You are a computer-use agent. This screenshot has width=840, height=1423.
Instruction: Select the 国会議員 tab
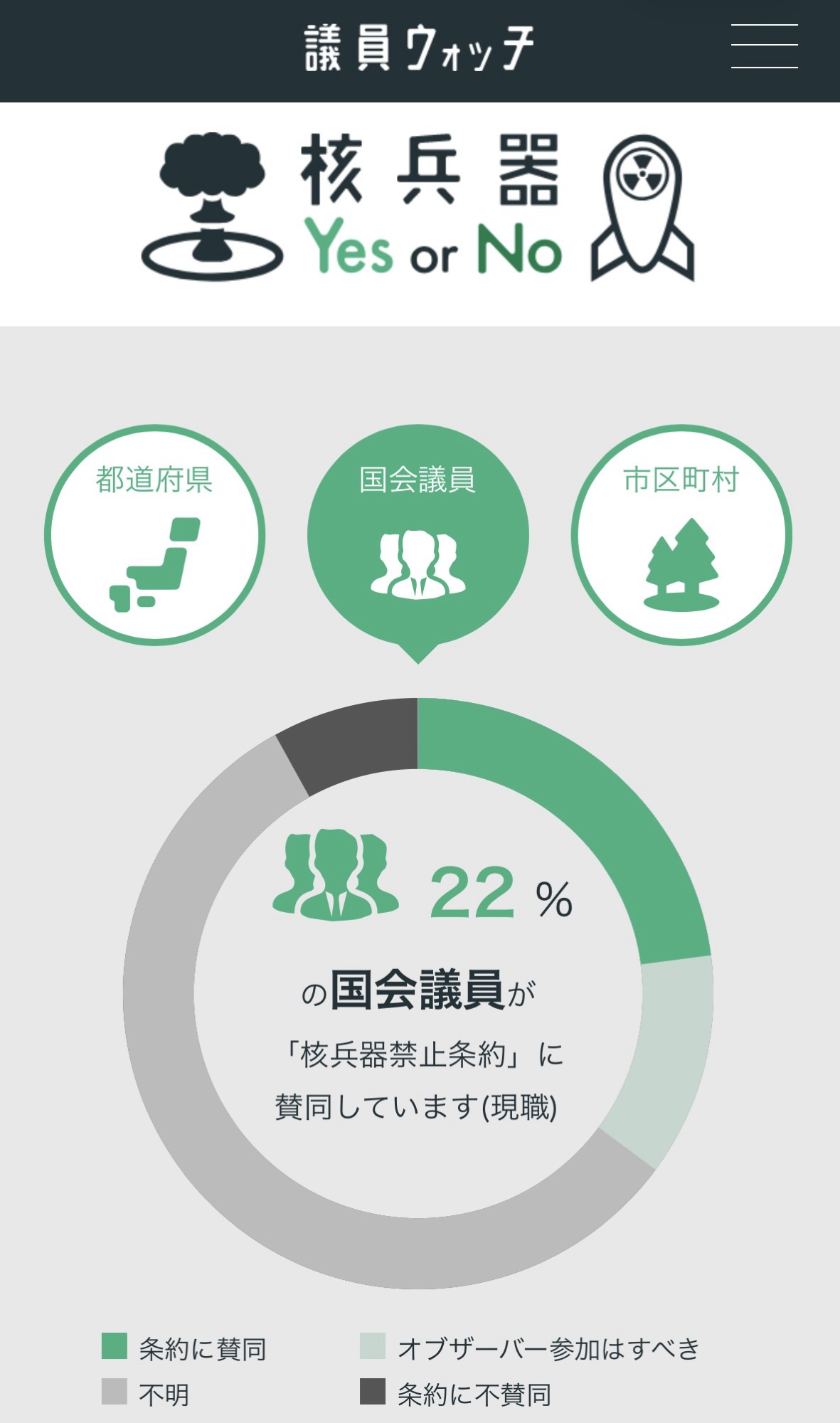point(418,535)
